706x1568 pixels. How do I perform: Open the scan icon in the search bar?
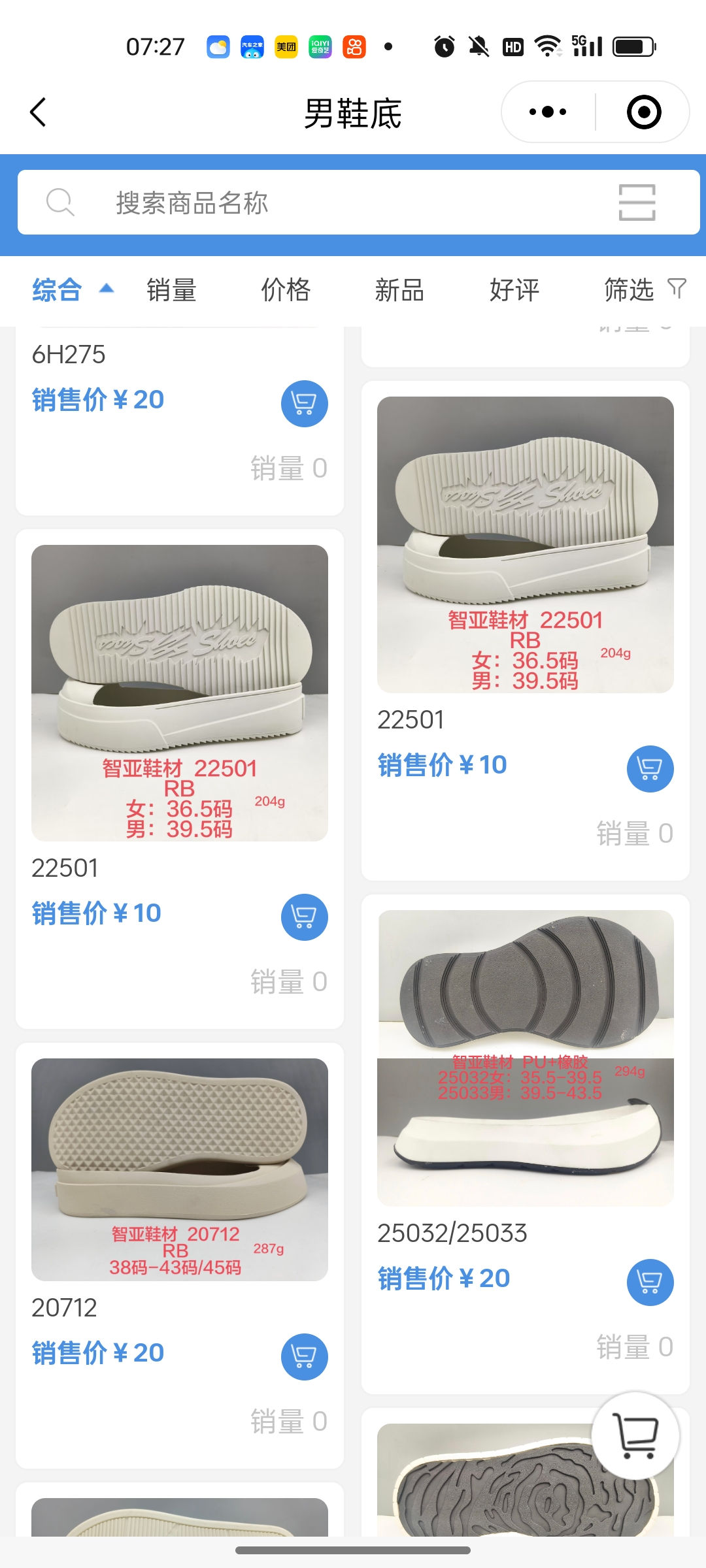tap(637, 203)
